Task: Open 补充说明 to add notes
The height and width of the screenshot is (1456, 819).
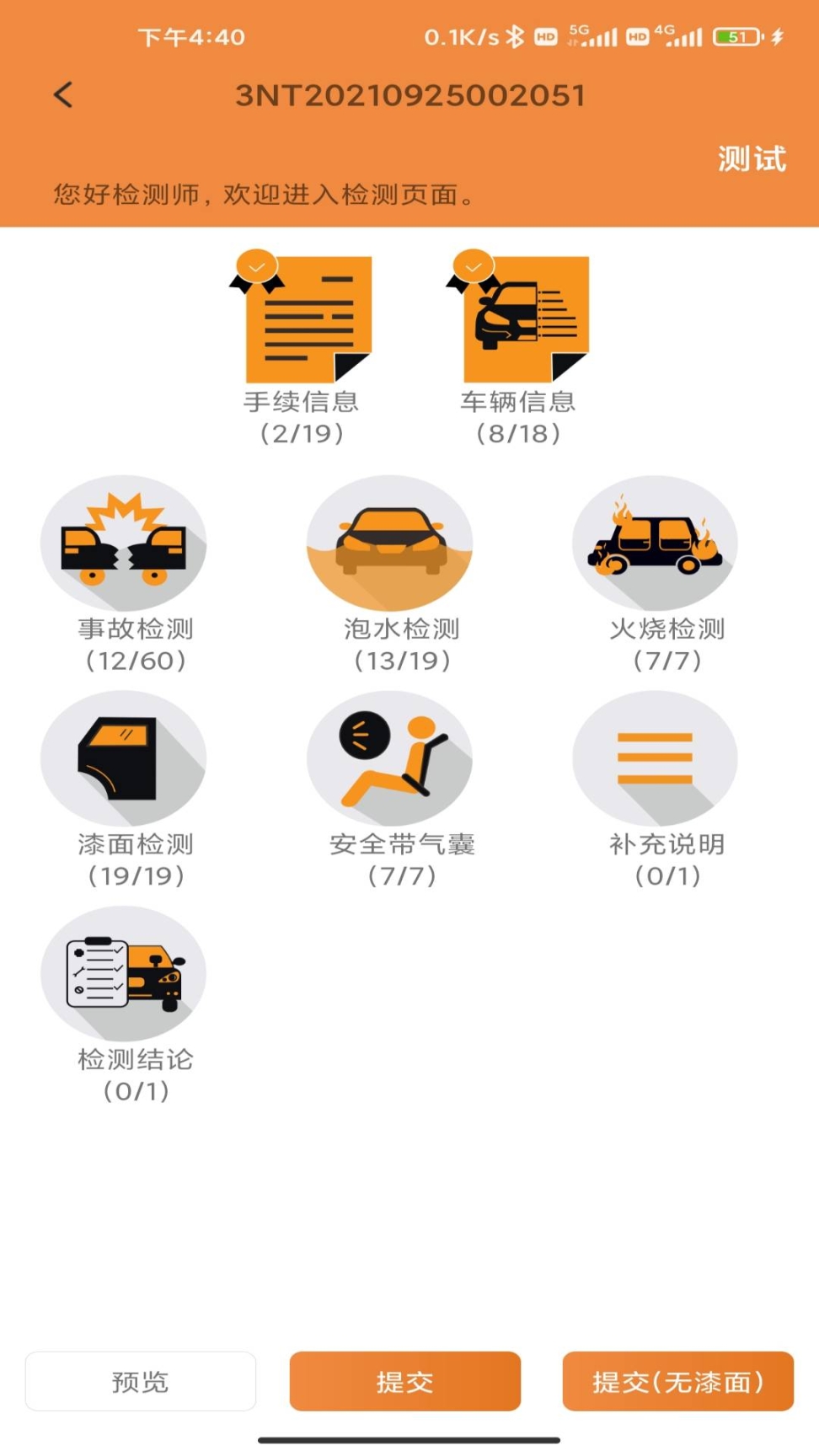Action: click(x=656, y=758)
